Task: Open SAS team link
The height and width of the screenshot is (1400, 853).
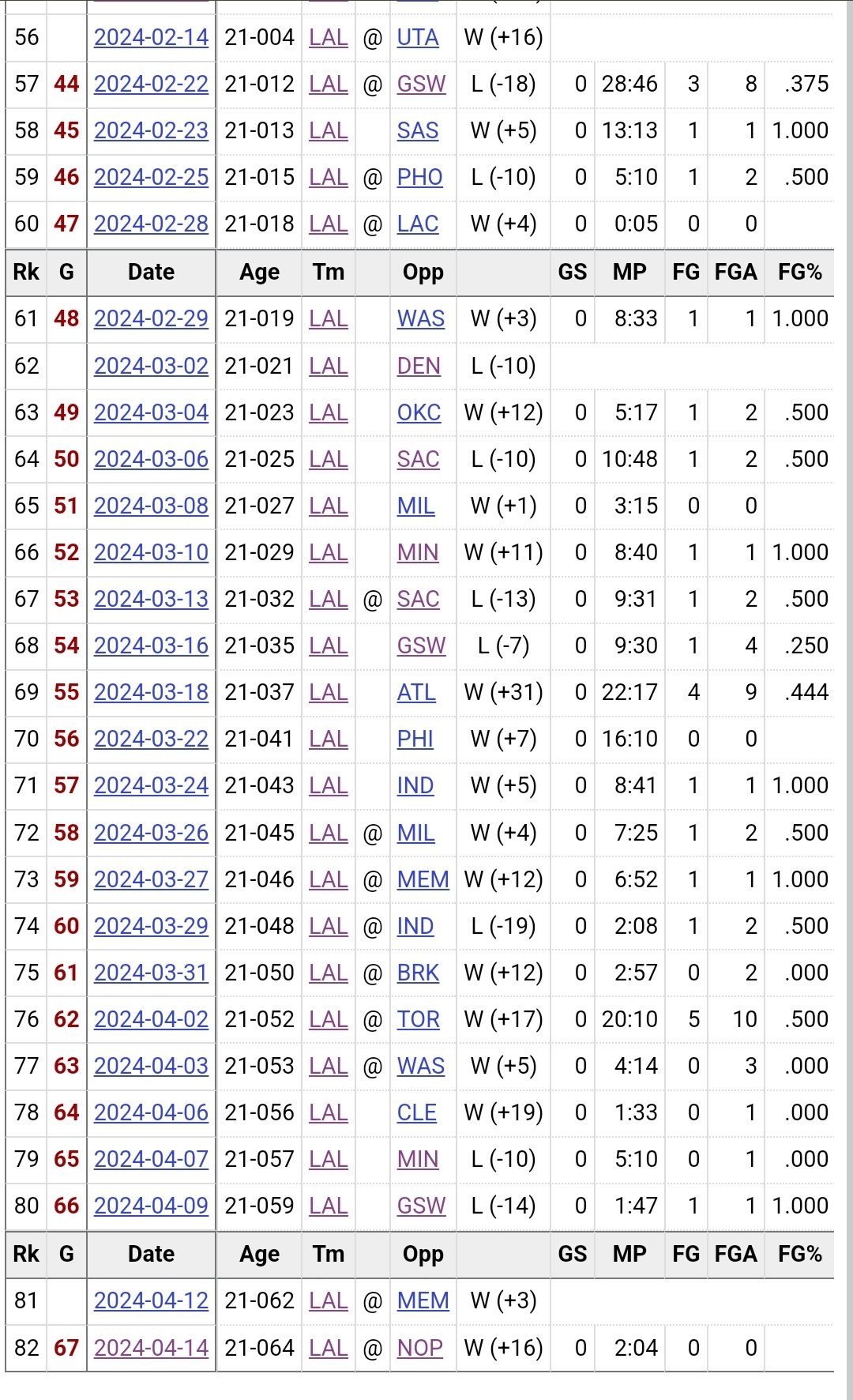Action: point(418,130)
